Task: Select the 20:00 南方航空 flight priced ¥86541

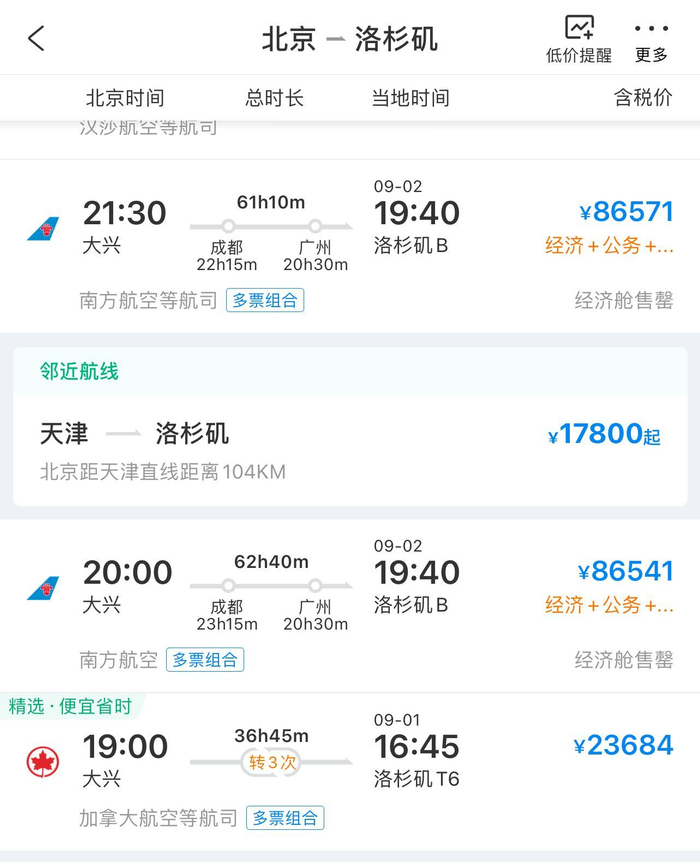Action: point(350,605)
